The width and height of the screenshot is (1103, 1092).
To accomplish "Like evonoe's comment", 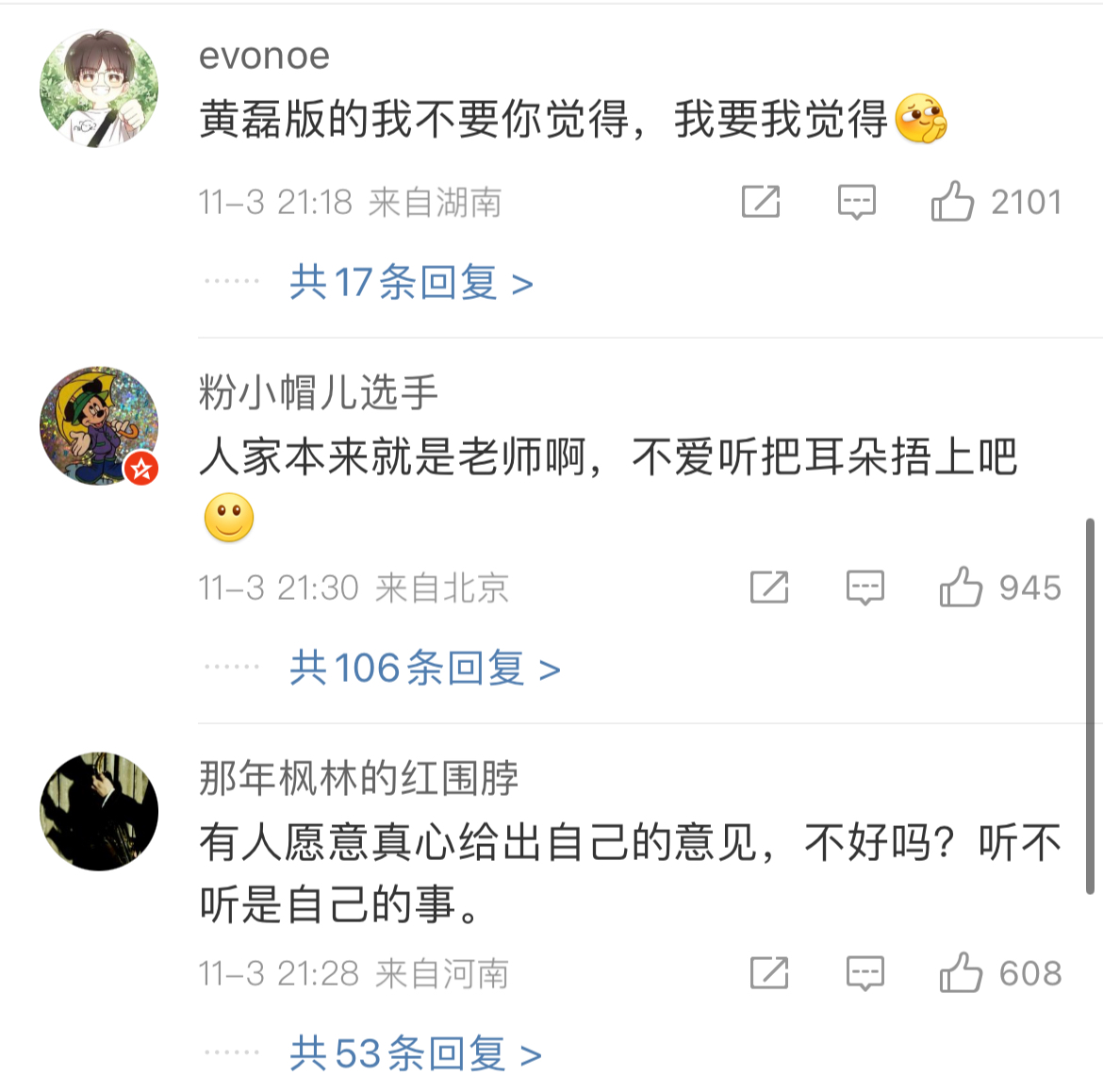I will 952,201.
